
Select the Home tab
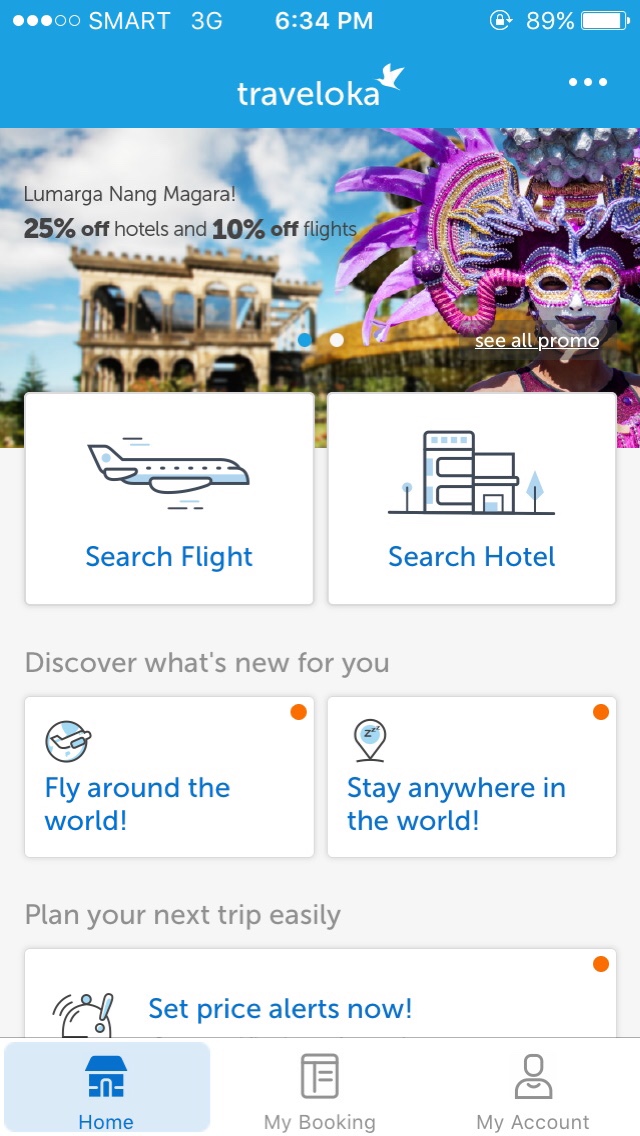[106, 1090]
